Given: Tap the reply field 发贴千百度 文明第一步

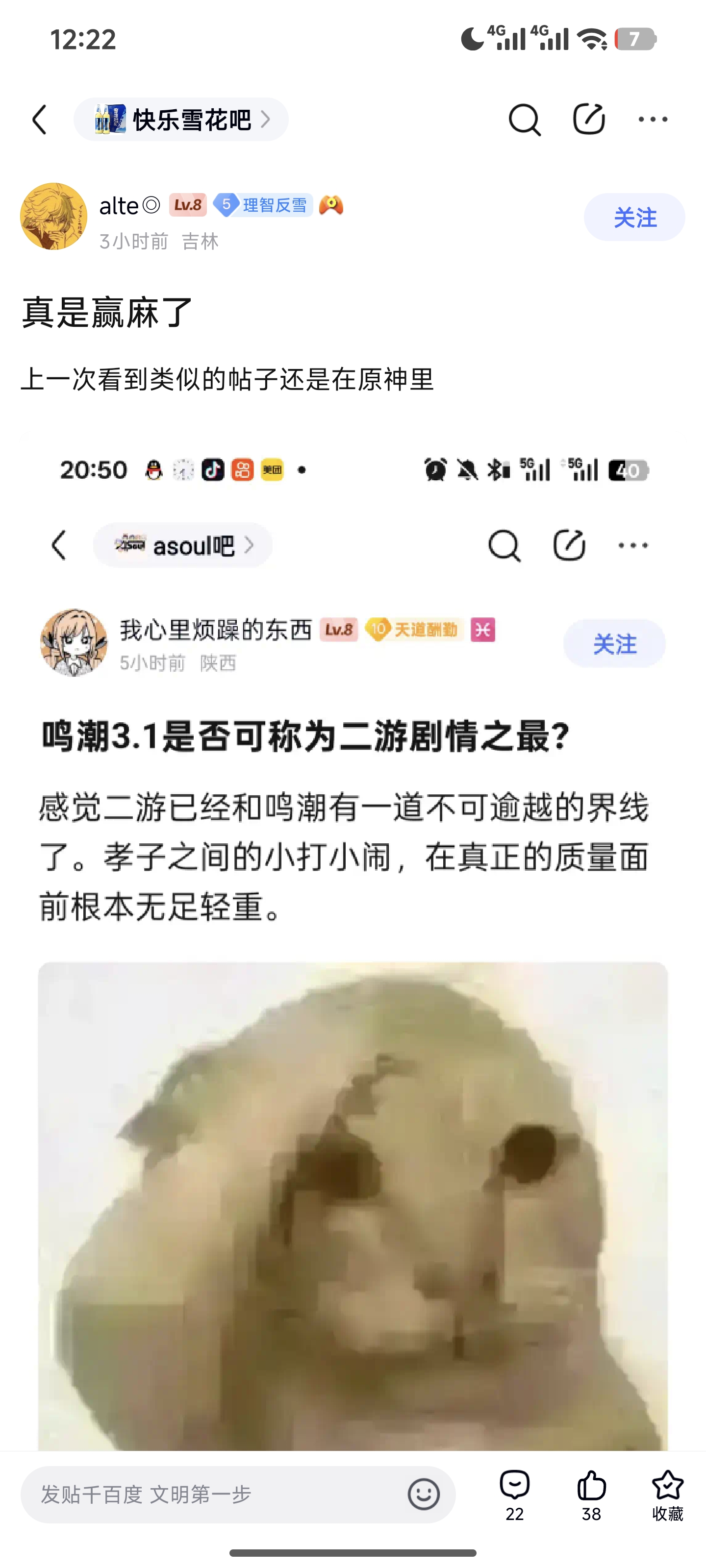Looking at the screenshot, I should coord(207,1494).
